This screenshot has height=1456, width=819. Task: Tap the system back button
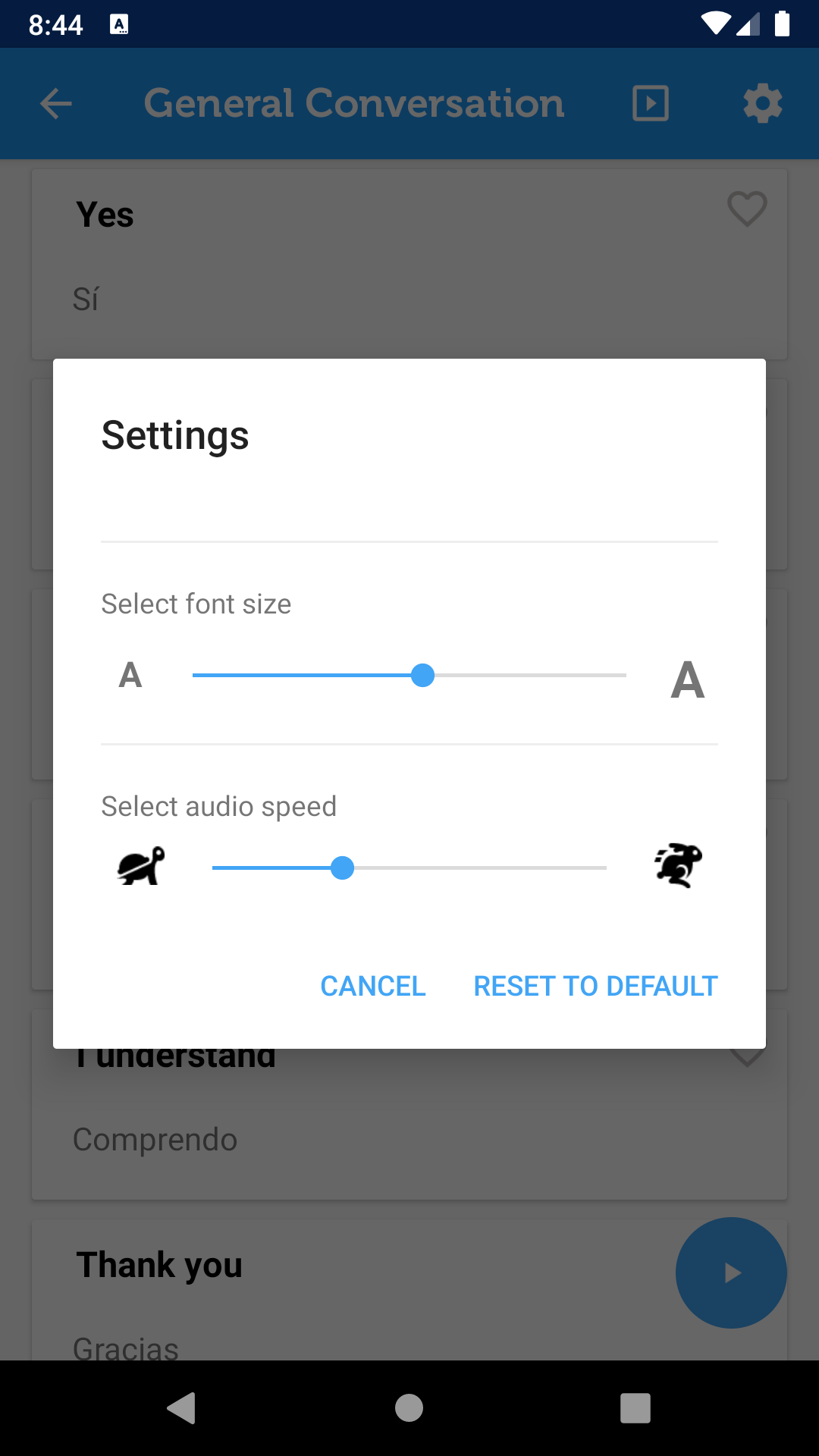click(x=182, y=1408)
